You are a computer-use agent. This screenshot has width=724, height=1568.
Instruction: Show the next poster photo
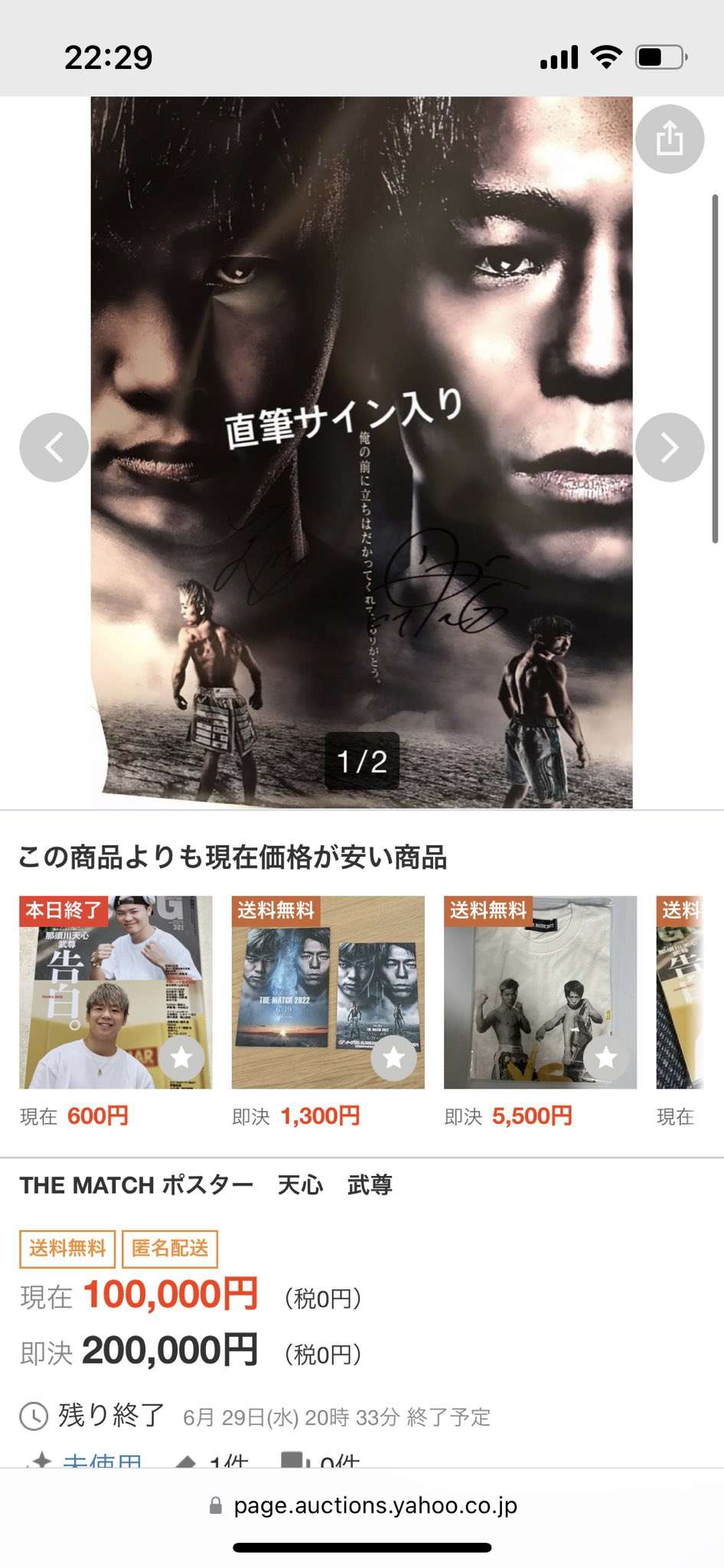click(x=669, y=447)
